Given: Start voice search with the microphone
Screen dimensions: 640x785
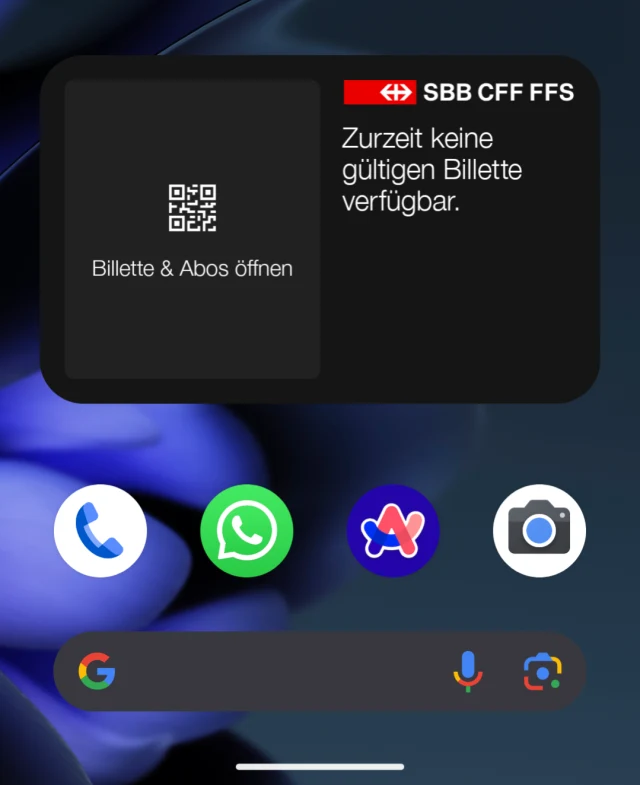Looking at the screenshot, I should pos(467,671).
